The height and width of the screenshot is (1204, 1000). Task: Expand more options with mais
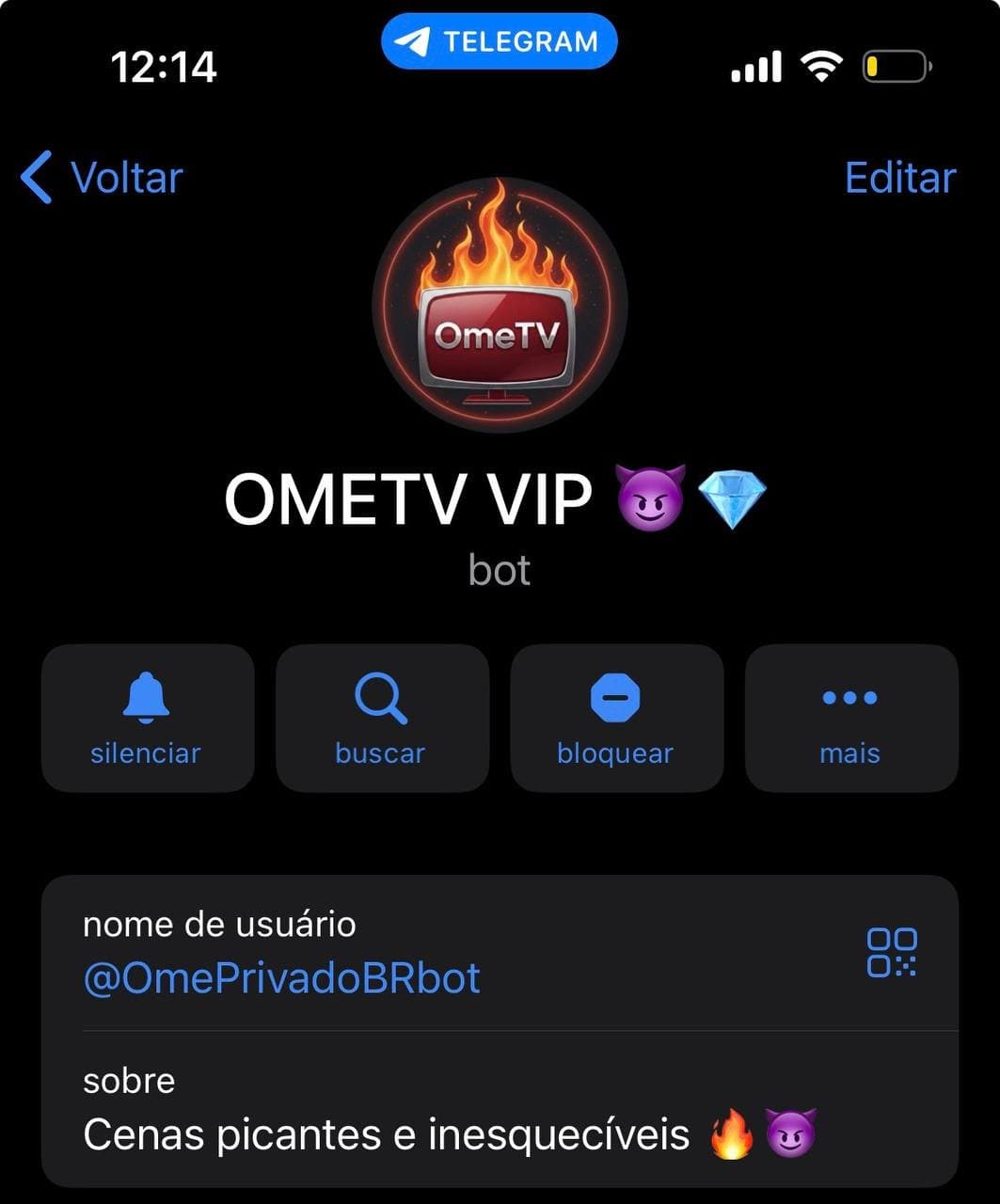848,718
